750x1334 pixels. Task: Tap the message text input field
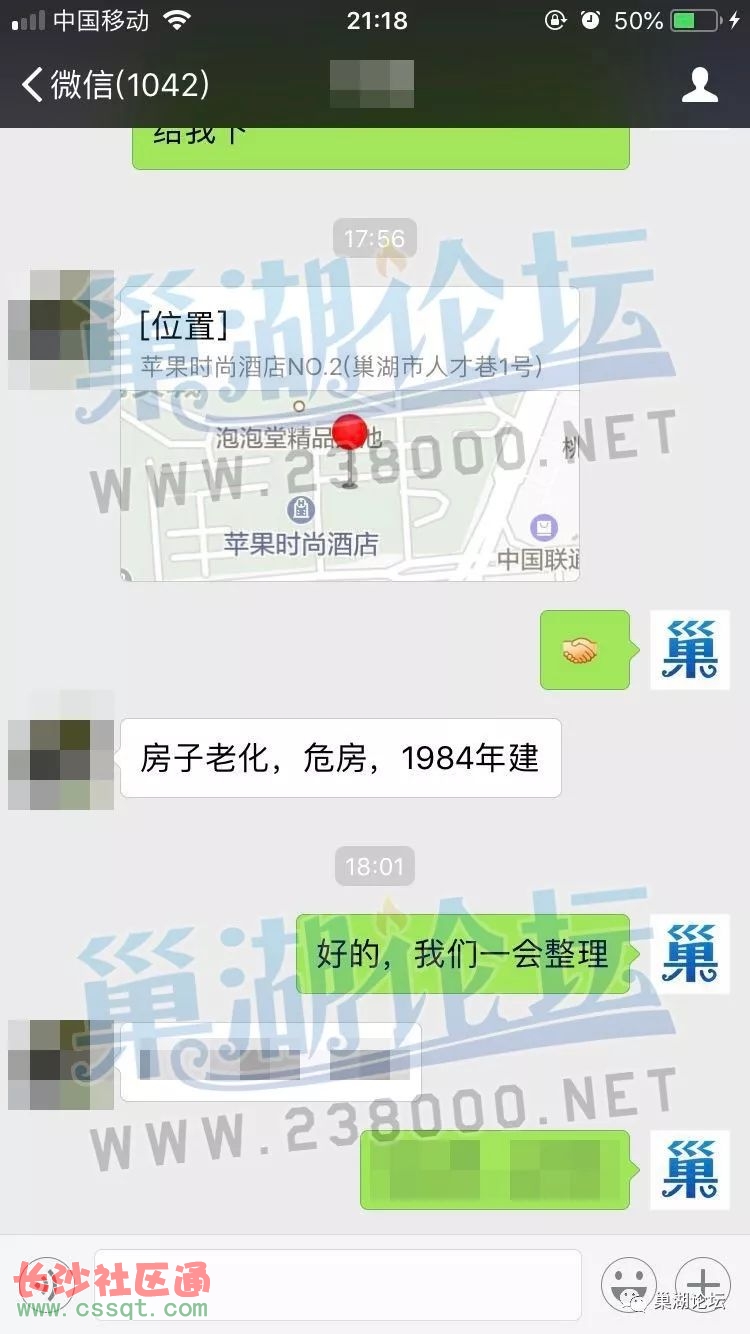click(337, 1284)
